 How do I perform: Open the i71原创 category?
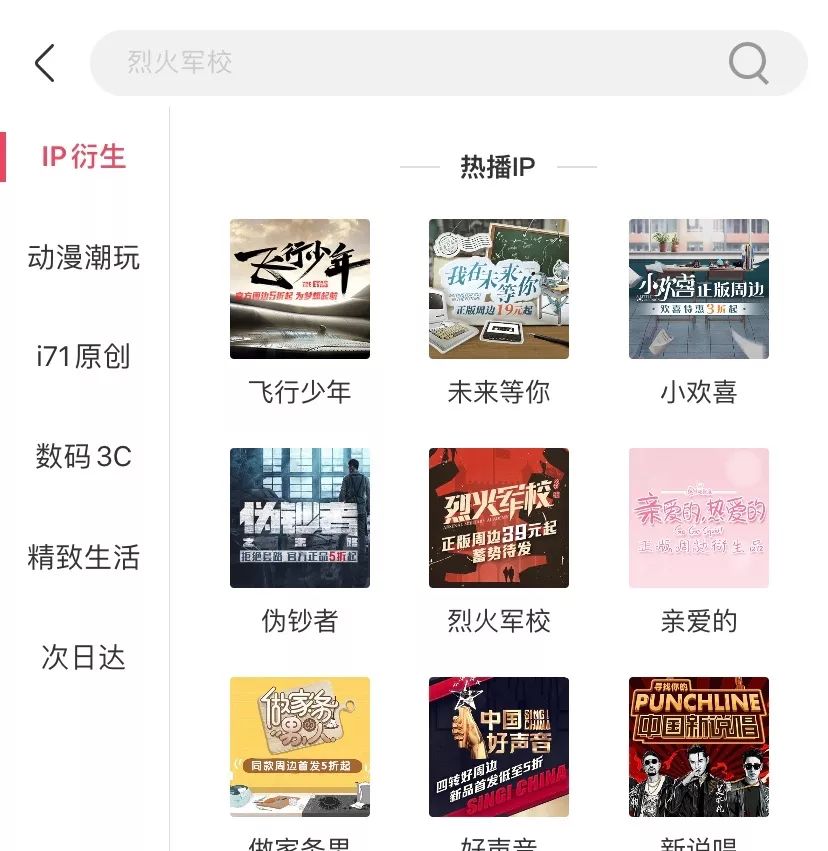point(84,357)
